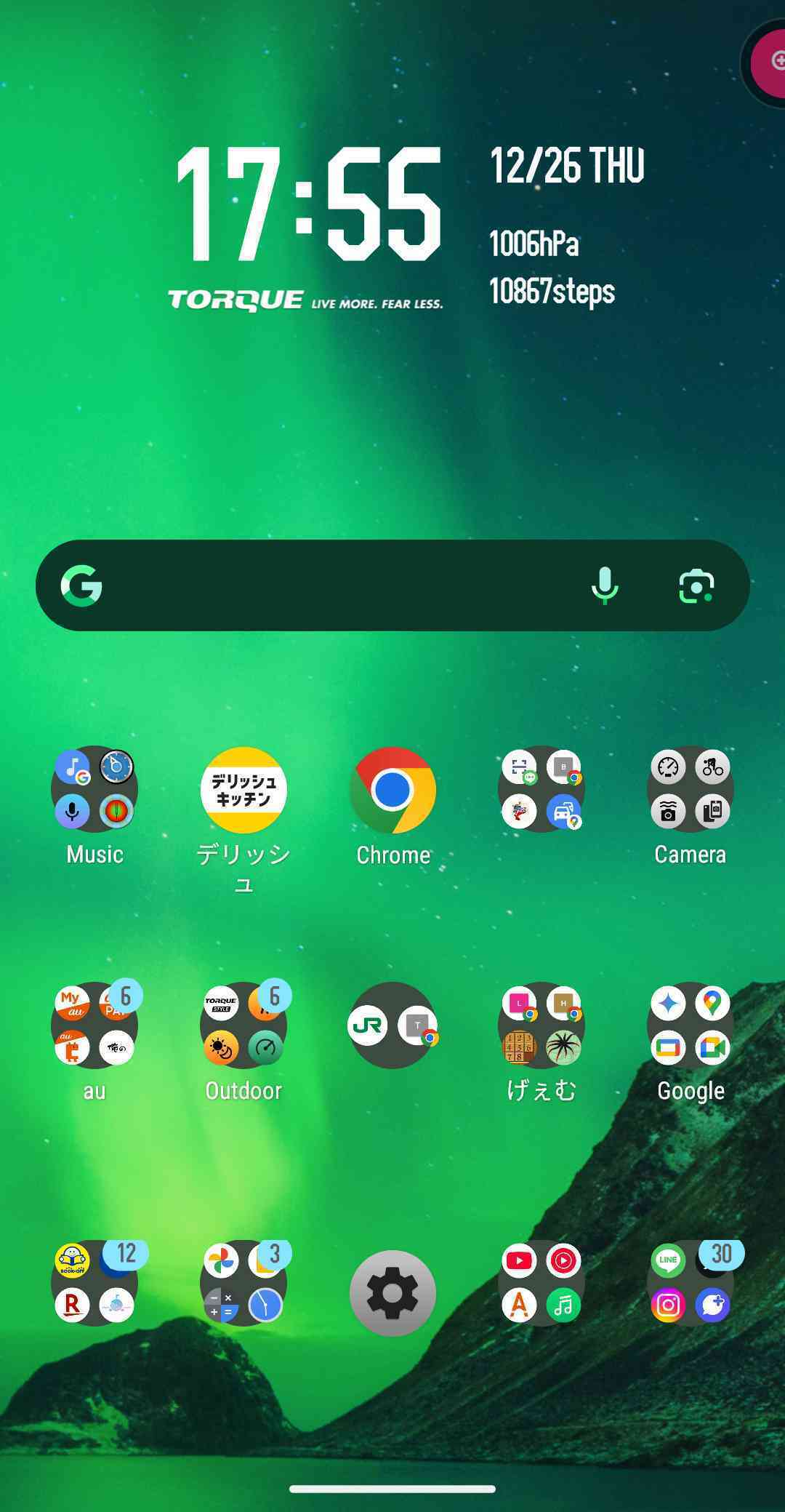Open the au folder
This screenshot has width=785, height=1512.
click(x=94, y=1025)
